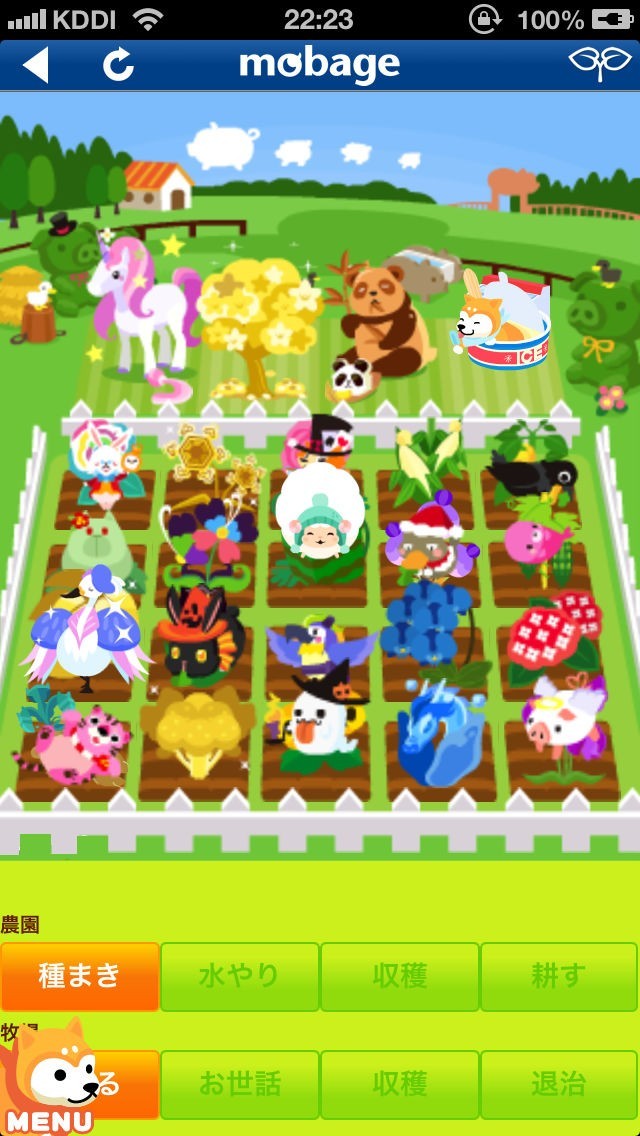Open the sprout leaf icon in header
Image resolution: width=640 pixels, height=1136 pixels.
[599, 64]
